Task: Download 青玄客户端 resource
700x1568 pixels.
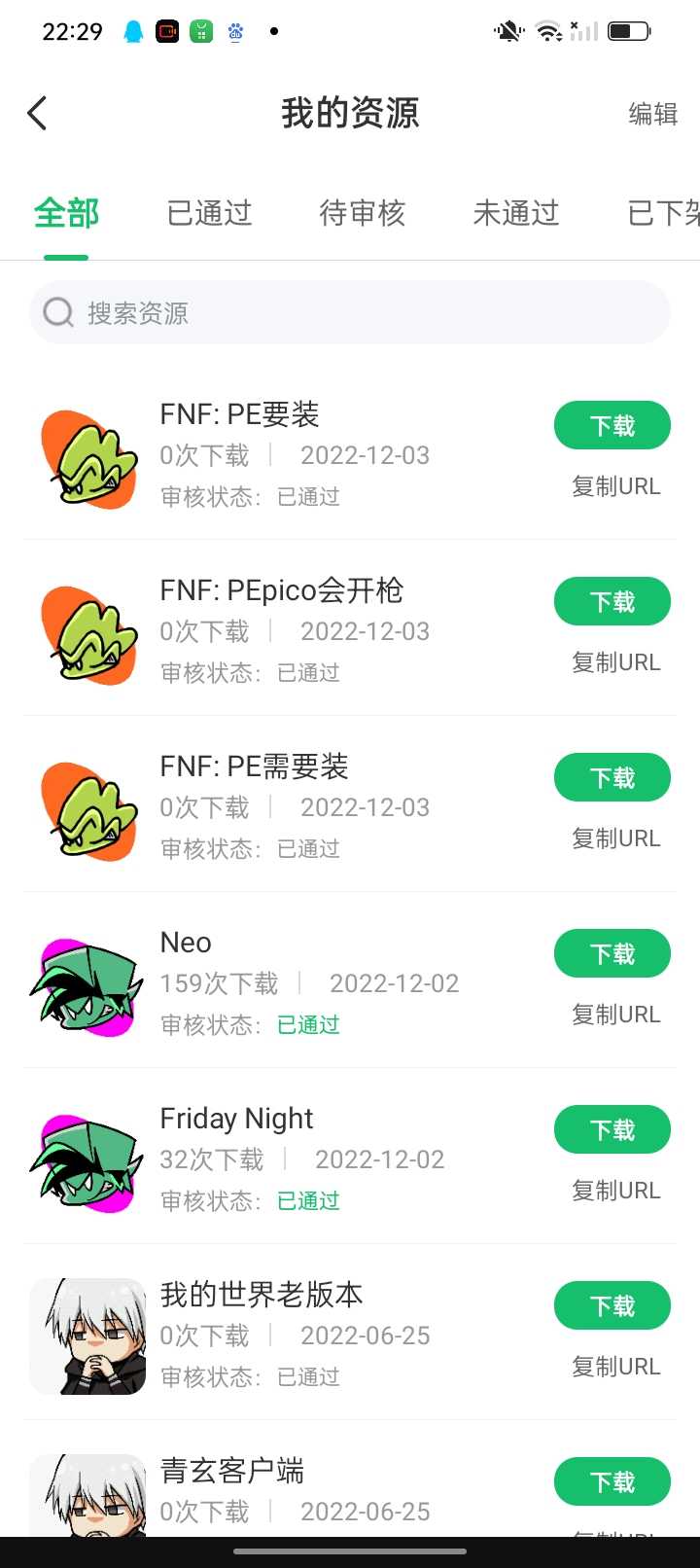Action: coord(612,1482)
